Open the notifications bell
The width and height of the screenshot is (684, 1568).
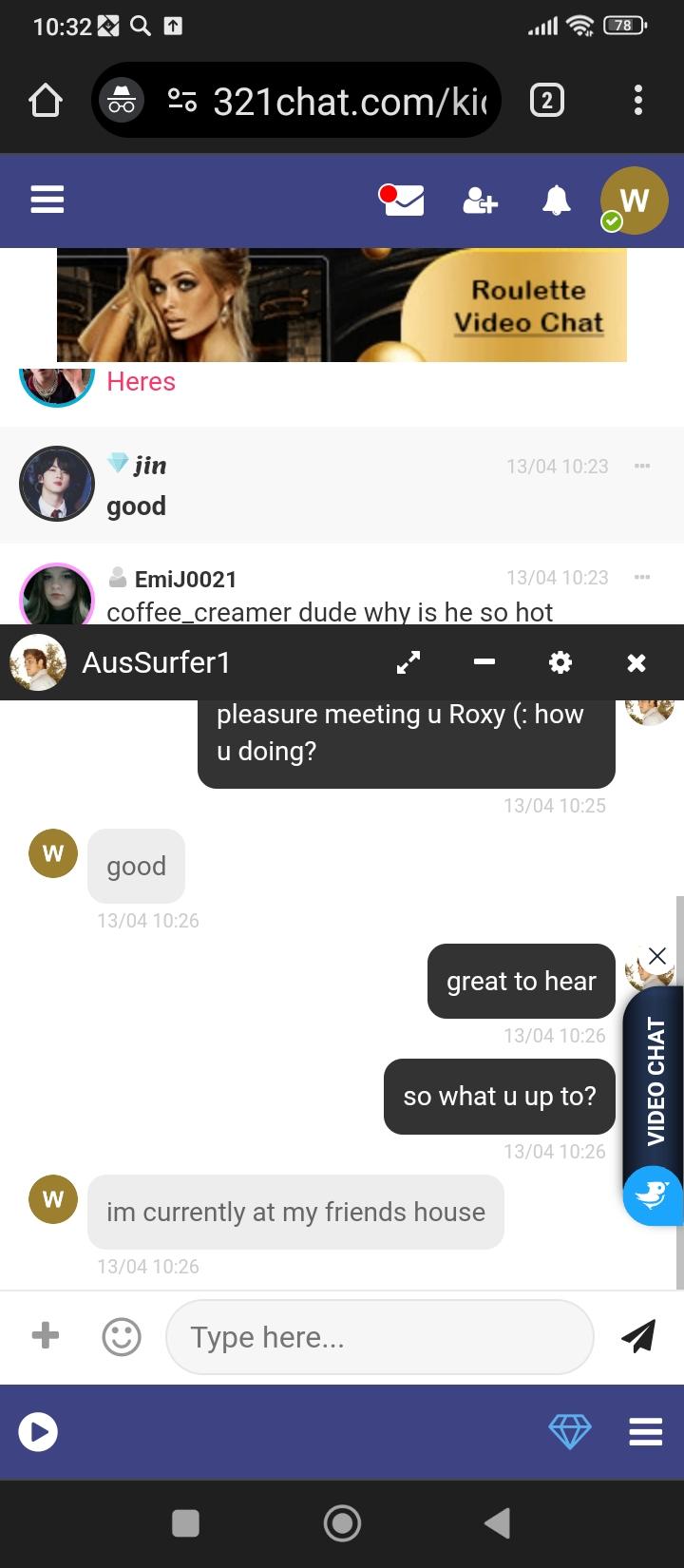557,201
